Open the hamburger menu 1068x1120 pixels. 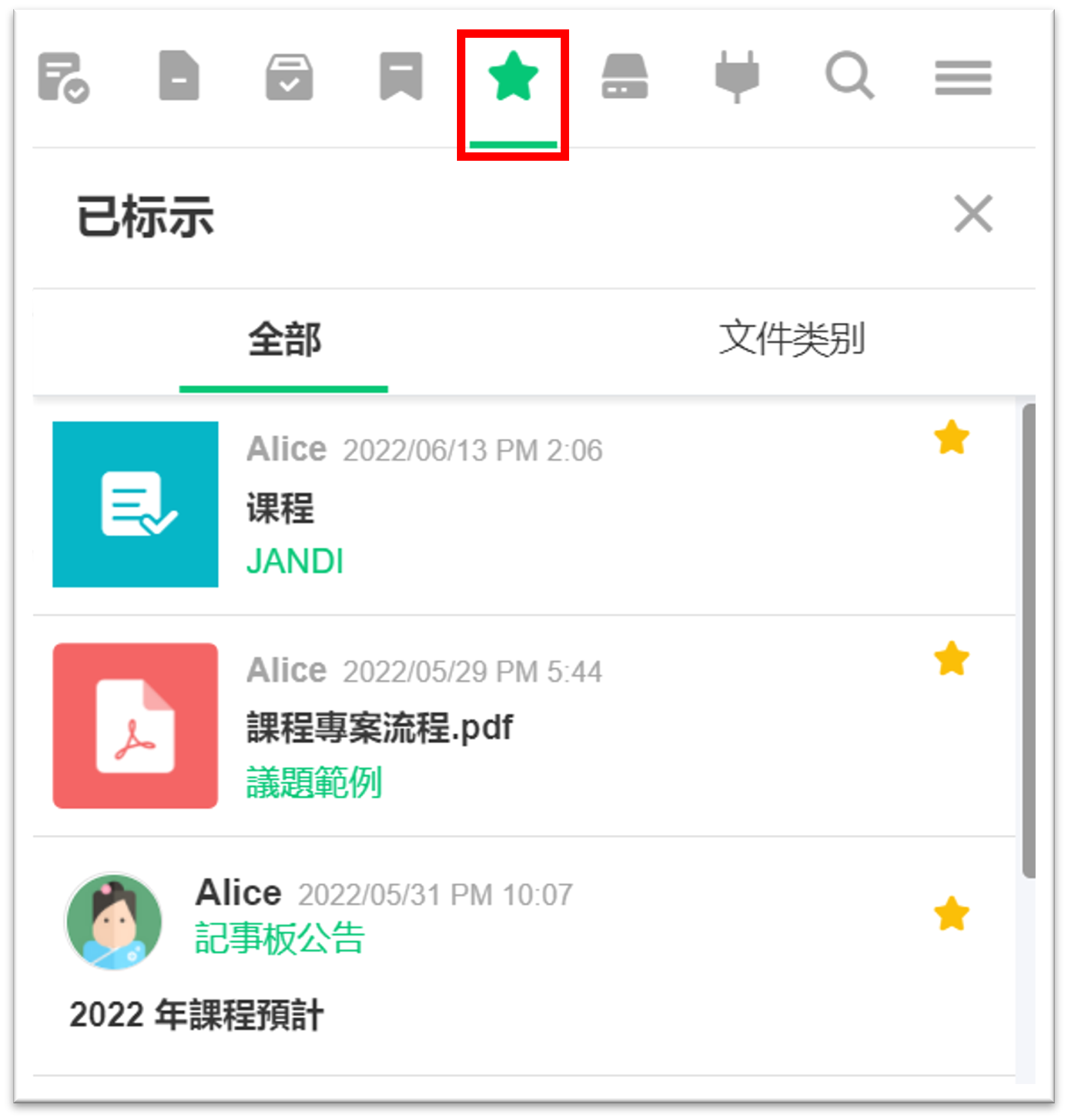tap(962, 77)
